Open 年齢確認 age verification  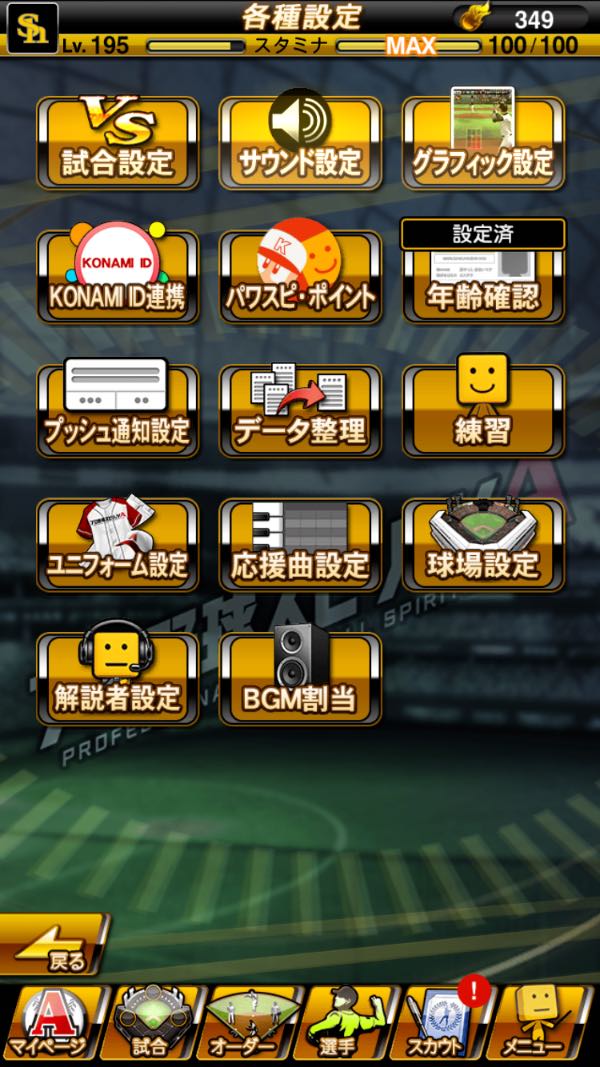tap(483, 277)
